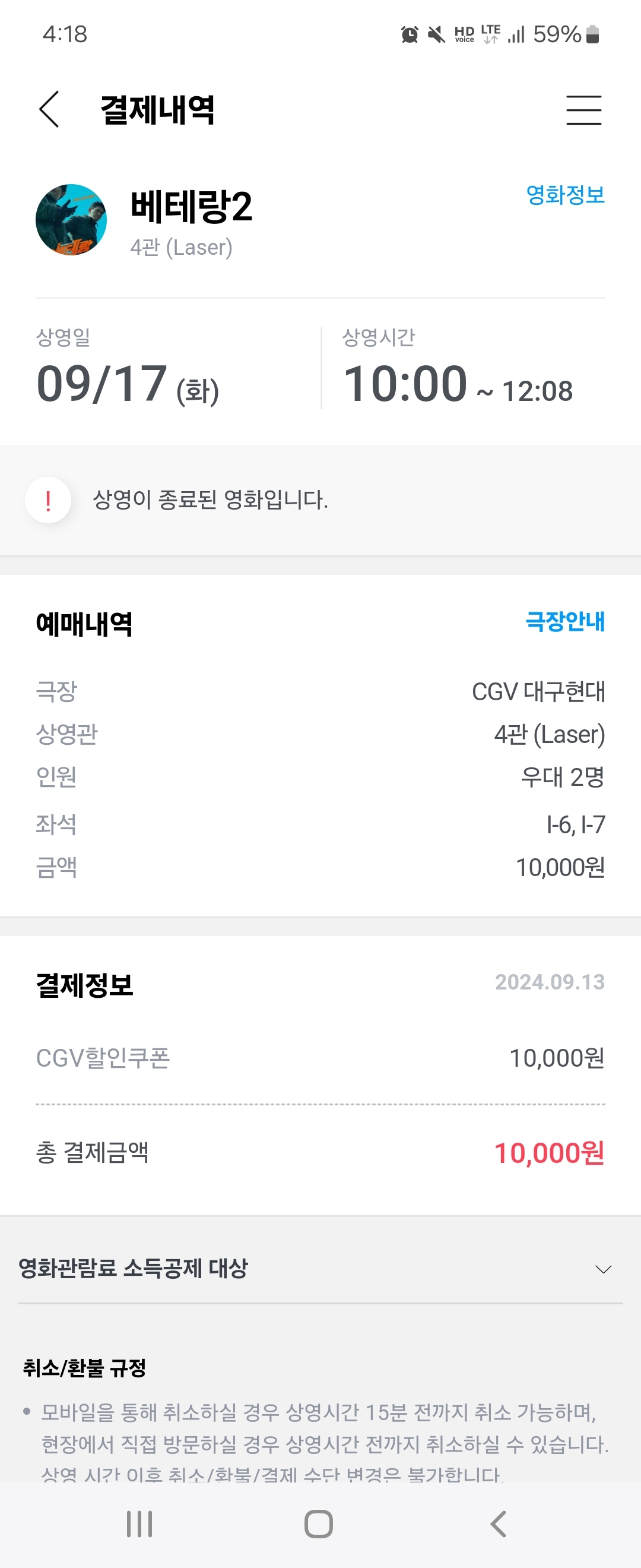Tap the system home button
Viewport: 641px width, 1568px height.
pos(319,1524)
